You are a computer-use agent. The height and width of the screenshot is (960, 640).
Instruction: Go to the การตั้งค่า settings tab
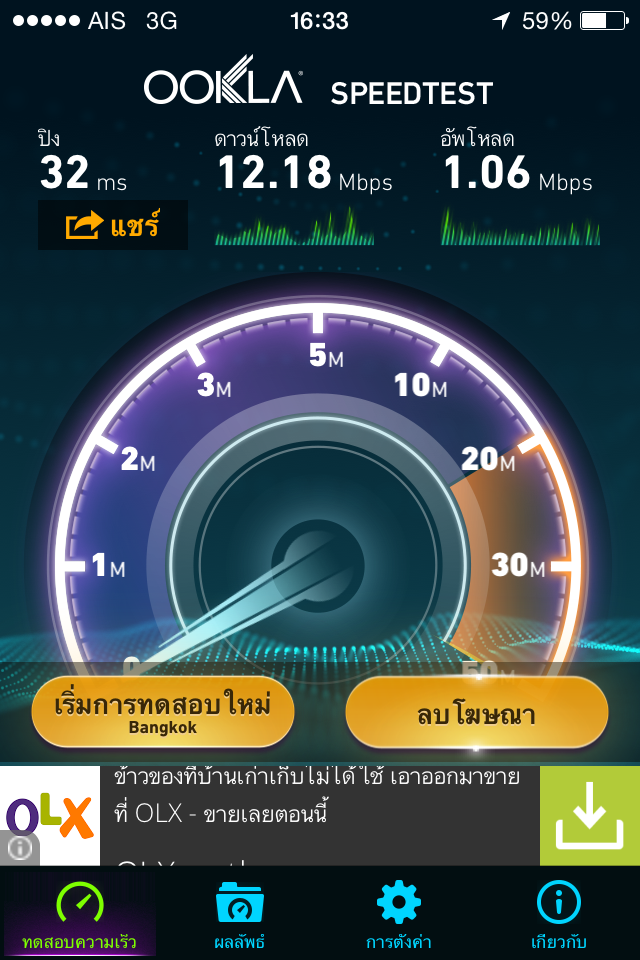coord(399,913)
